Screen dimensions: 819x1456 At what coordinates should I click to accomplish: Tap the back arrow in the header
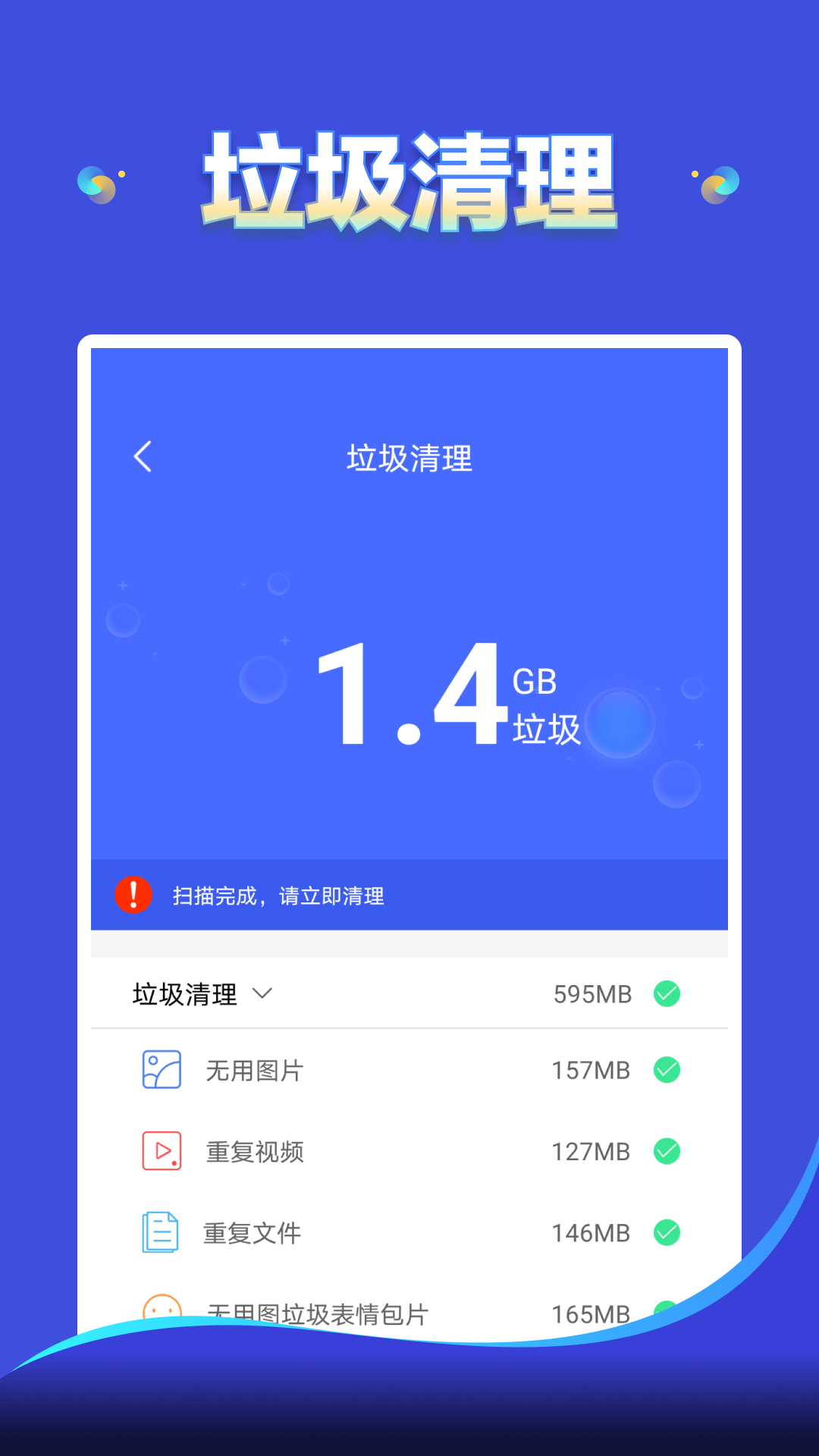(x=142, y=457)
